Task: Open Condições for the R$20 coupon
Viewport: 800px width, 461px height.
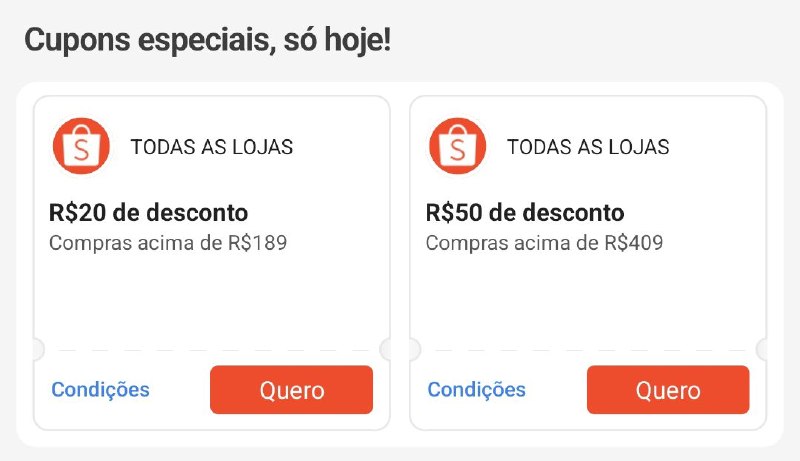Action: (100, 390)
